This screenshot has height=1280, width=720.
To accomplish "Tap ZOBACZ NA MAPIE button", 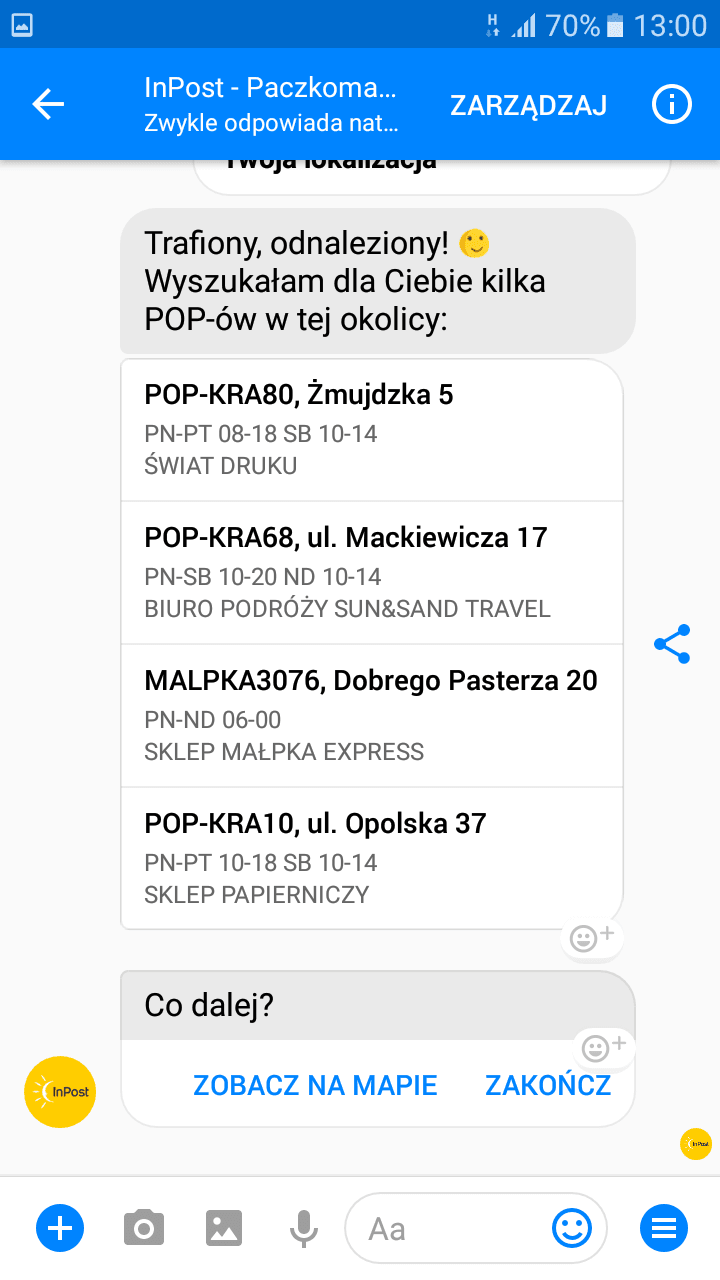I will (x=315, y=1085).
